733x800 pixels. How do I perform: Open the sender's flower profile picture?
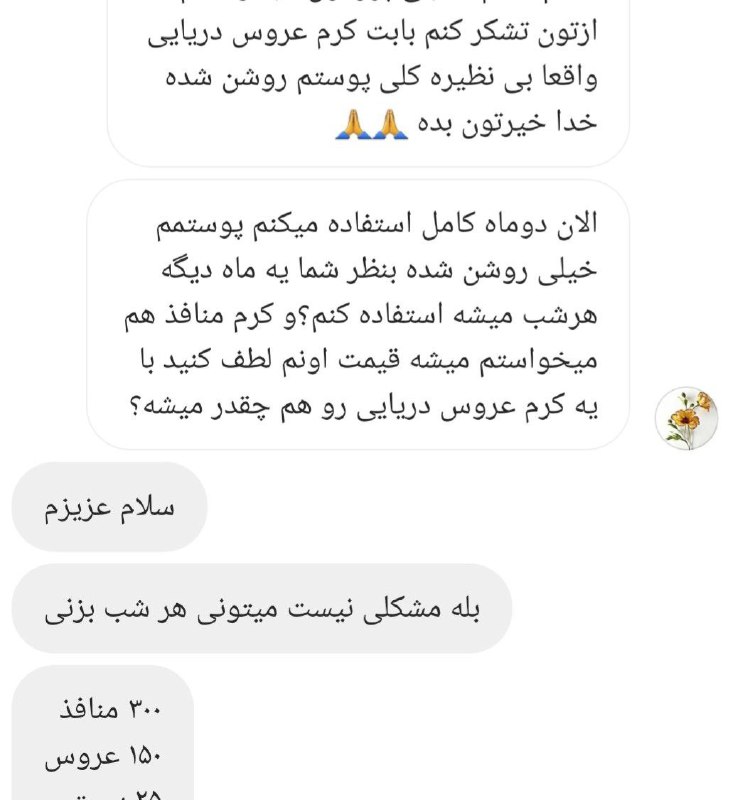point(686,420)
